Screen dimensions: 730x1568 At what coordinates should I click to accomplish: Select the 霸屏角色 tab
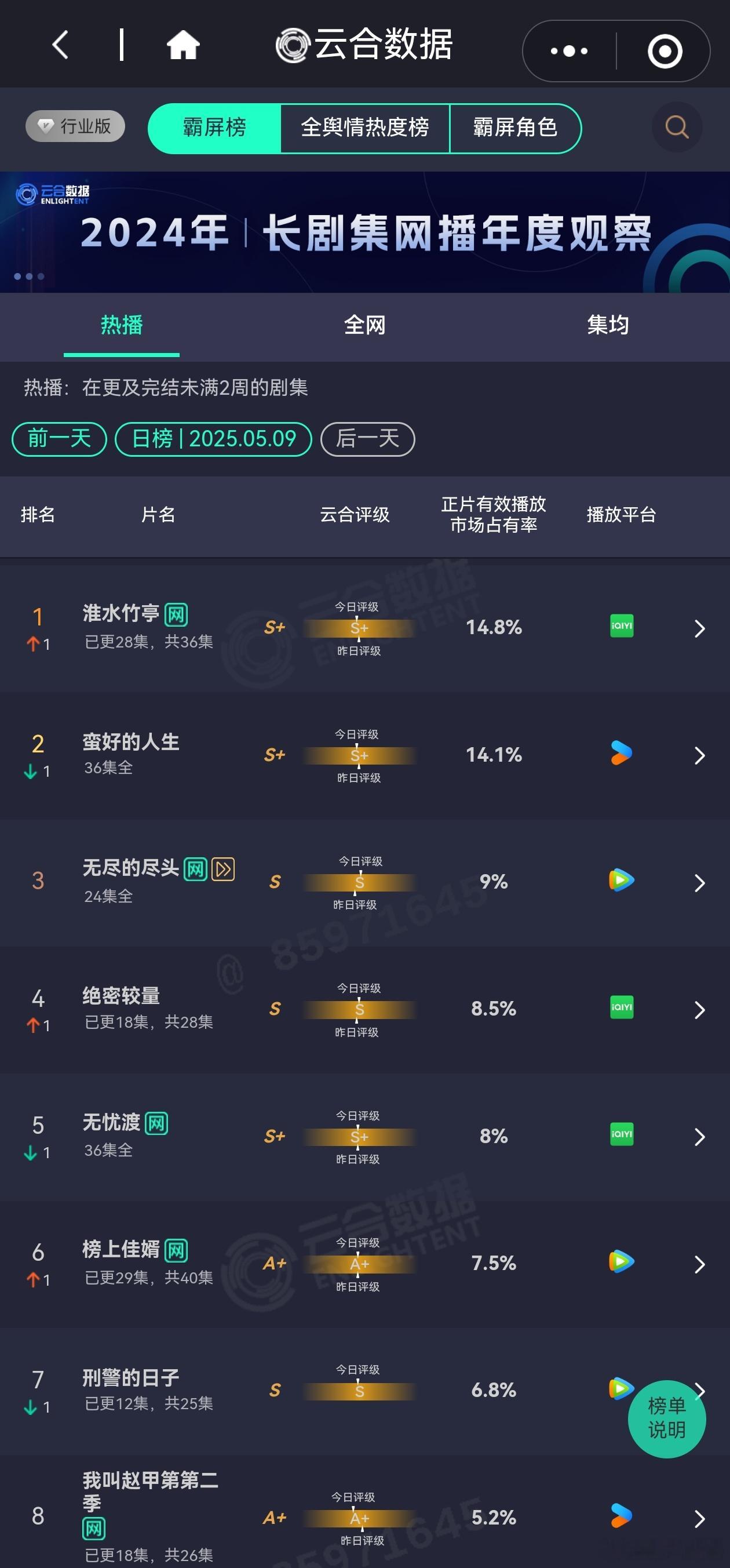514,128
